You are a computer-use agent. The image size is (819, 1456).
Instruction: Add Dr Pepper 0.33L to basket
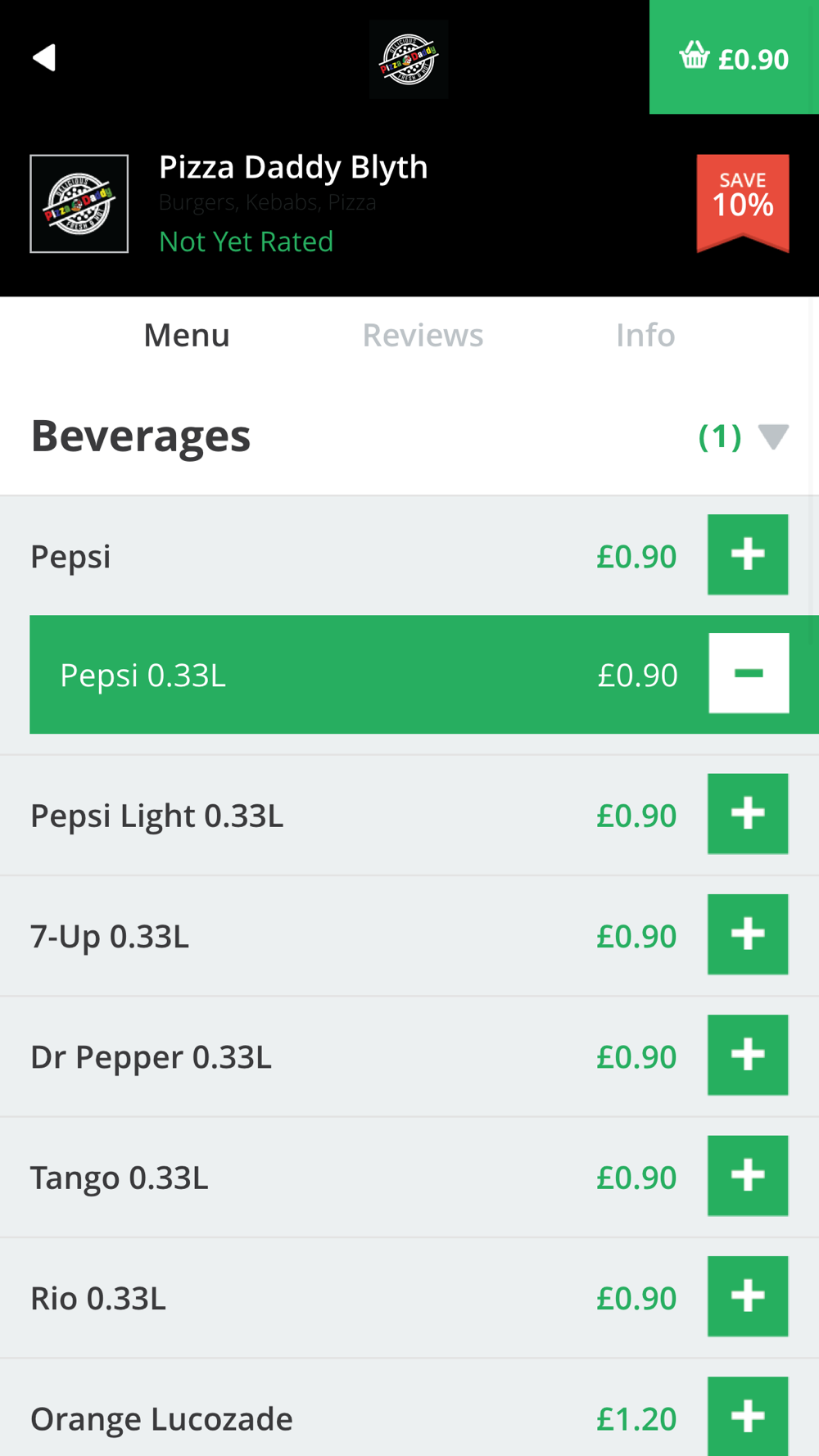click(748, 1055)
